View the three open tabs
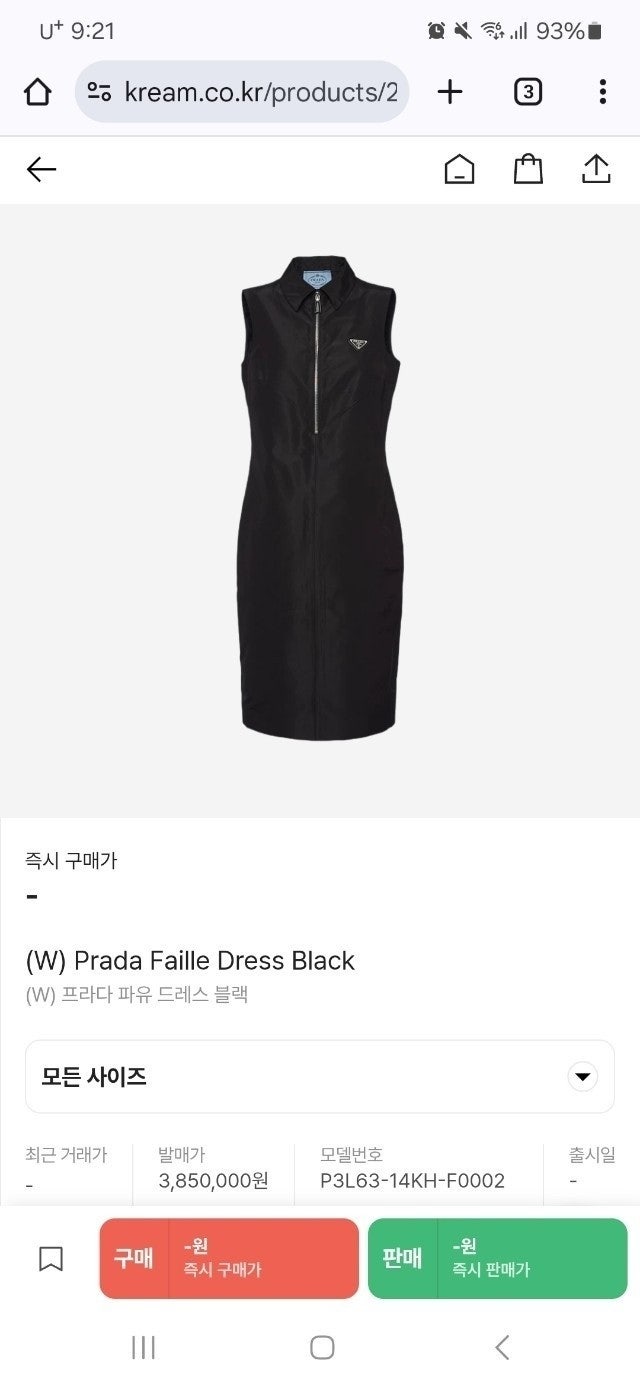 (x=527, y=92)
